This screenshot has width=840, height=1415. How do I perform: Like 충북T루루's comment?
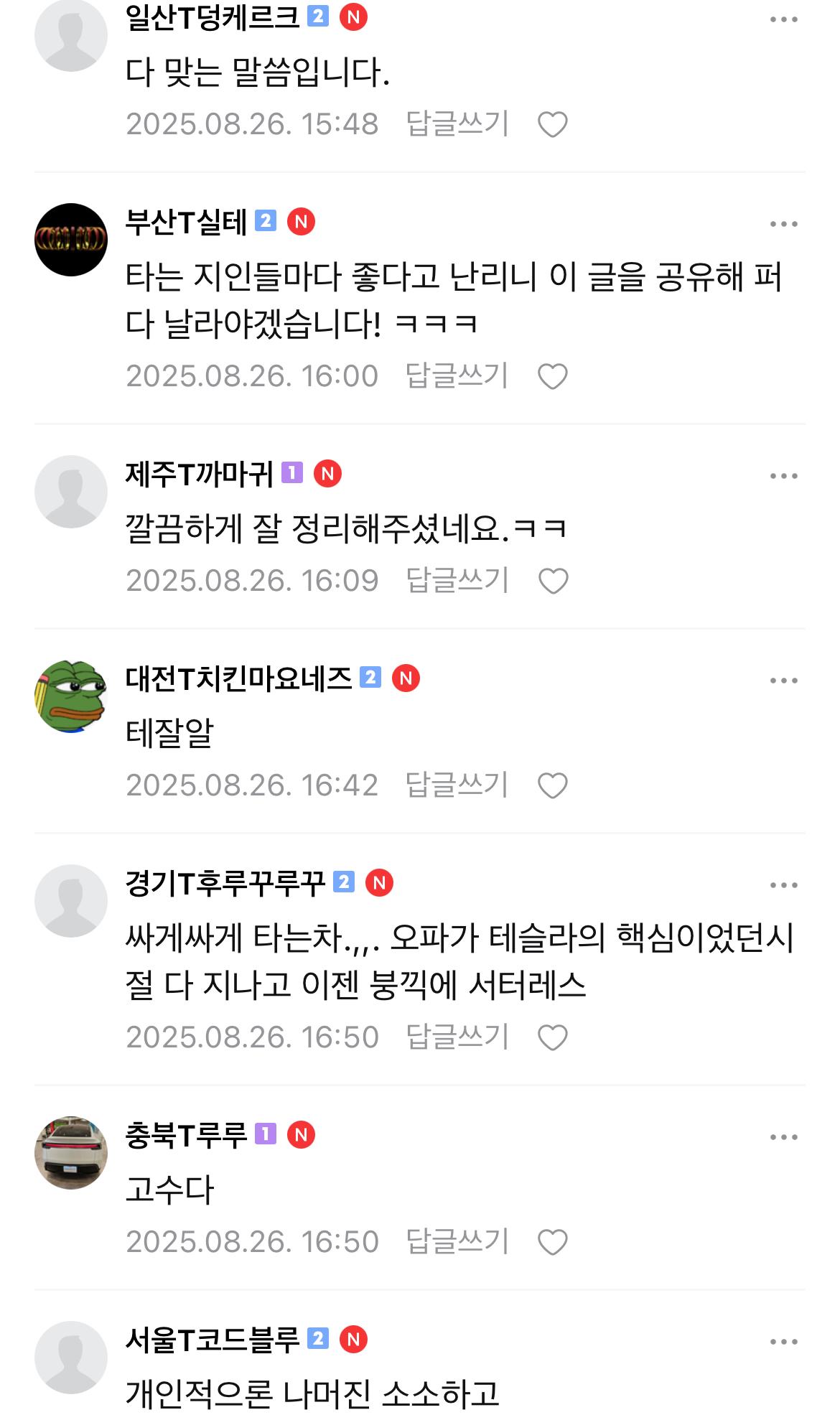pyautogui.click(x=553, y=1243)
